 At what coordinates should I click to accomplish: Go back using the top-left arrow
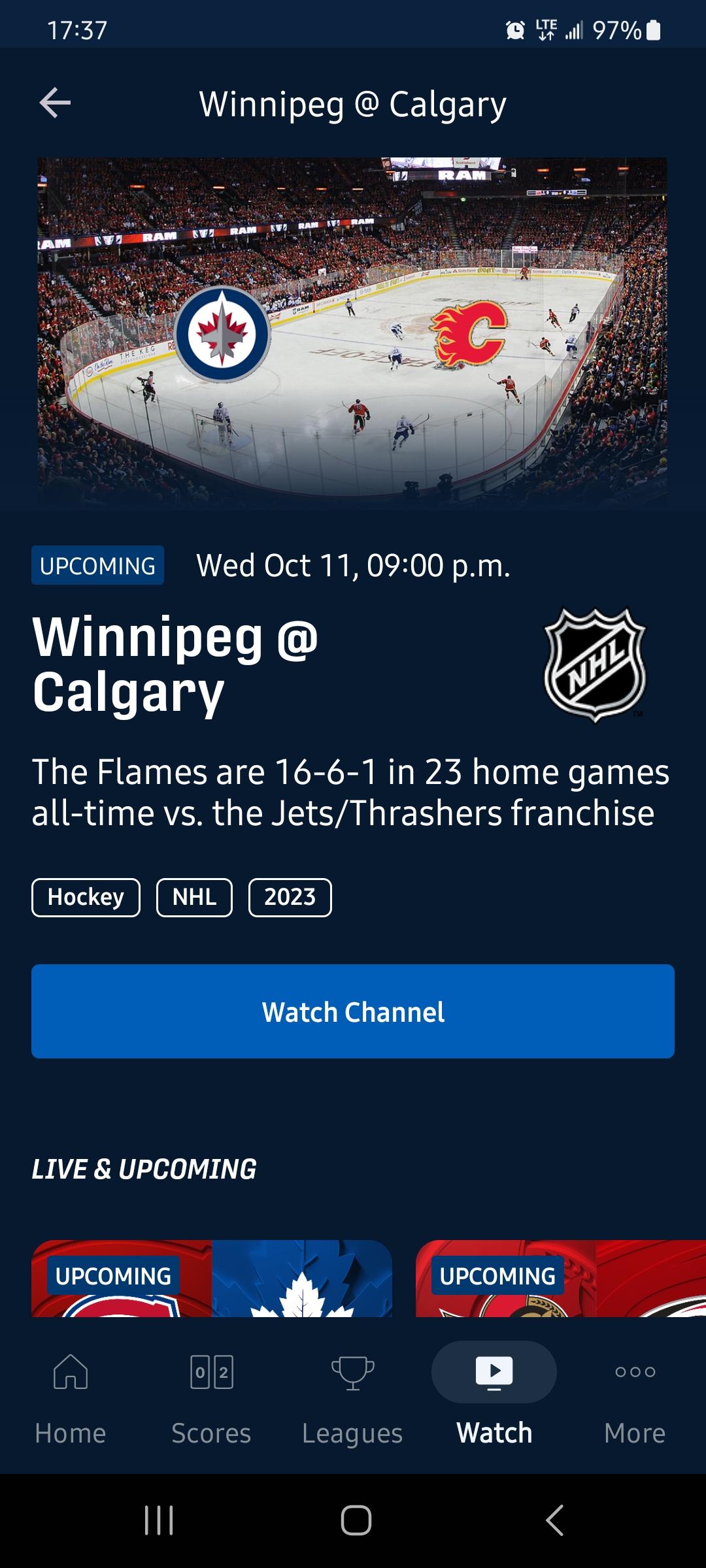55,103
